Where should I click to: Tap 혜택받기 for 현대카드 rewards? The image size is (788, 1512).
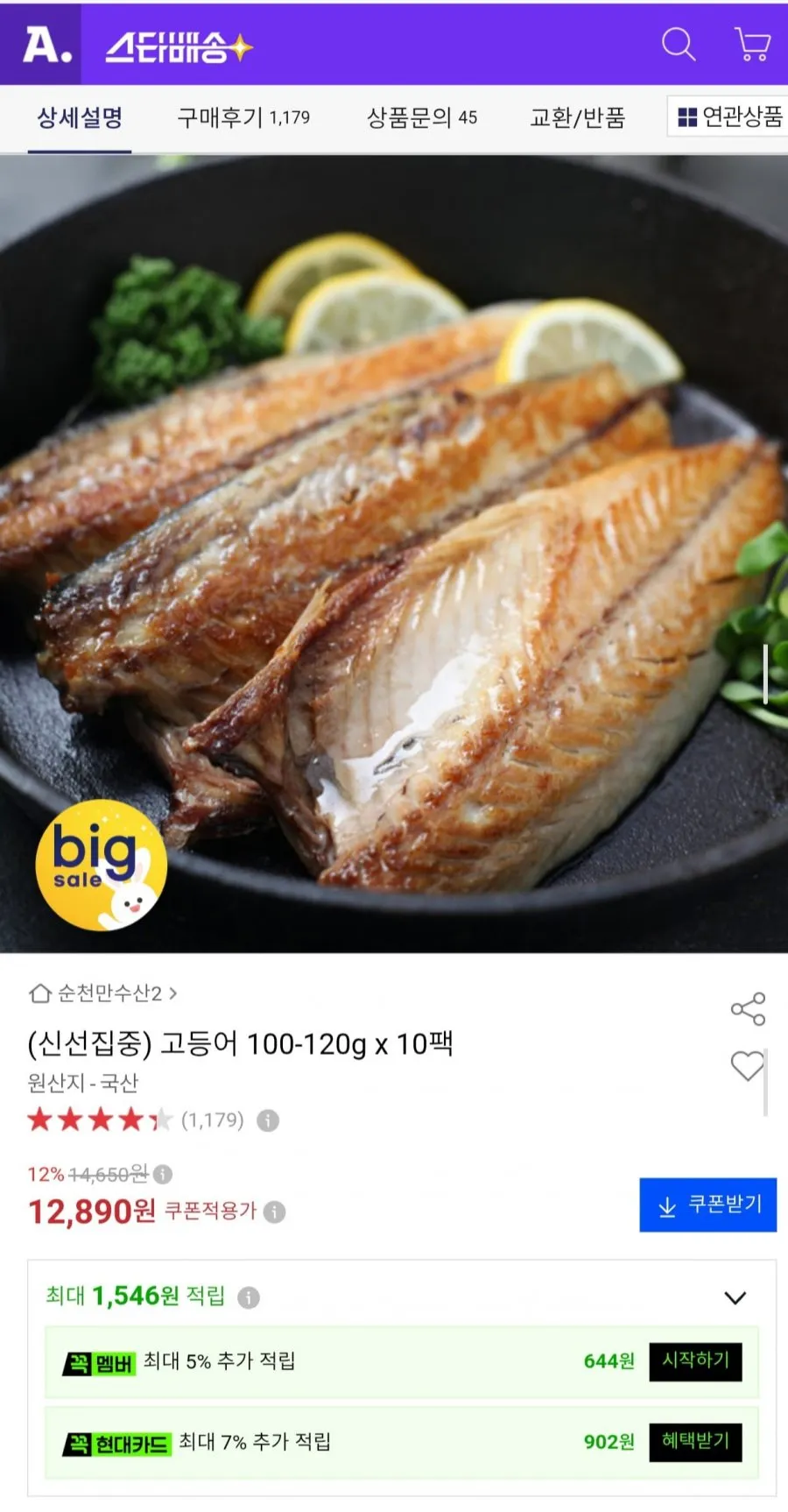coord(695,1442)
